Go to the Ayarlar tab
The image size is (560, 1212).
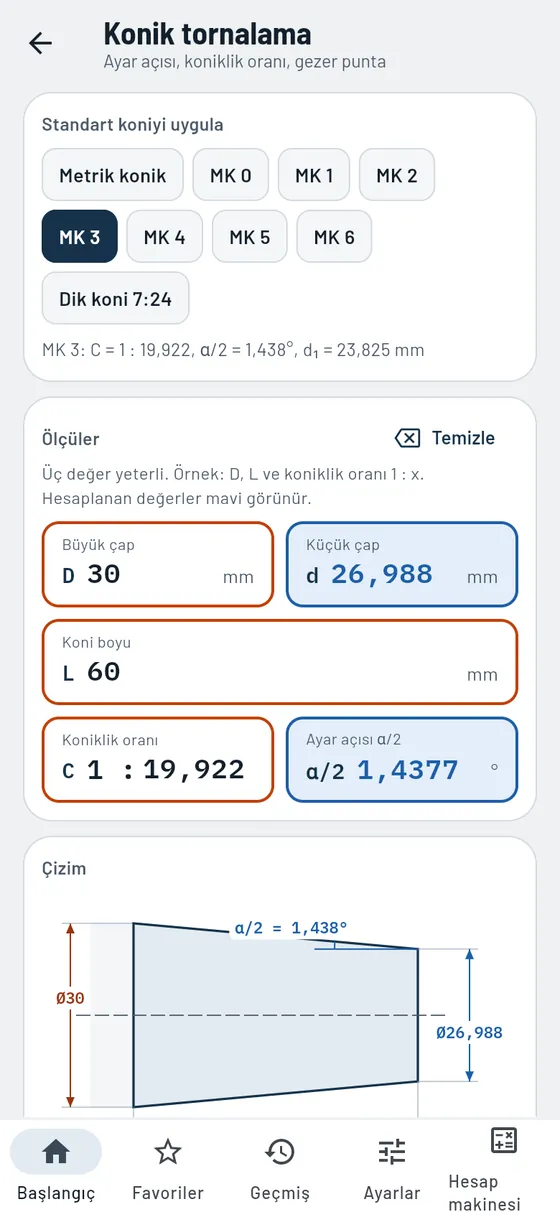(392, 1166)
